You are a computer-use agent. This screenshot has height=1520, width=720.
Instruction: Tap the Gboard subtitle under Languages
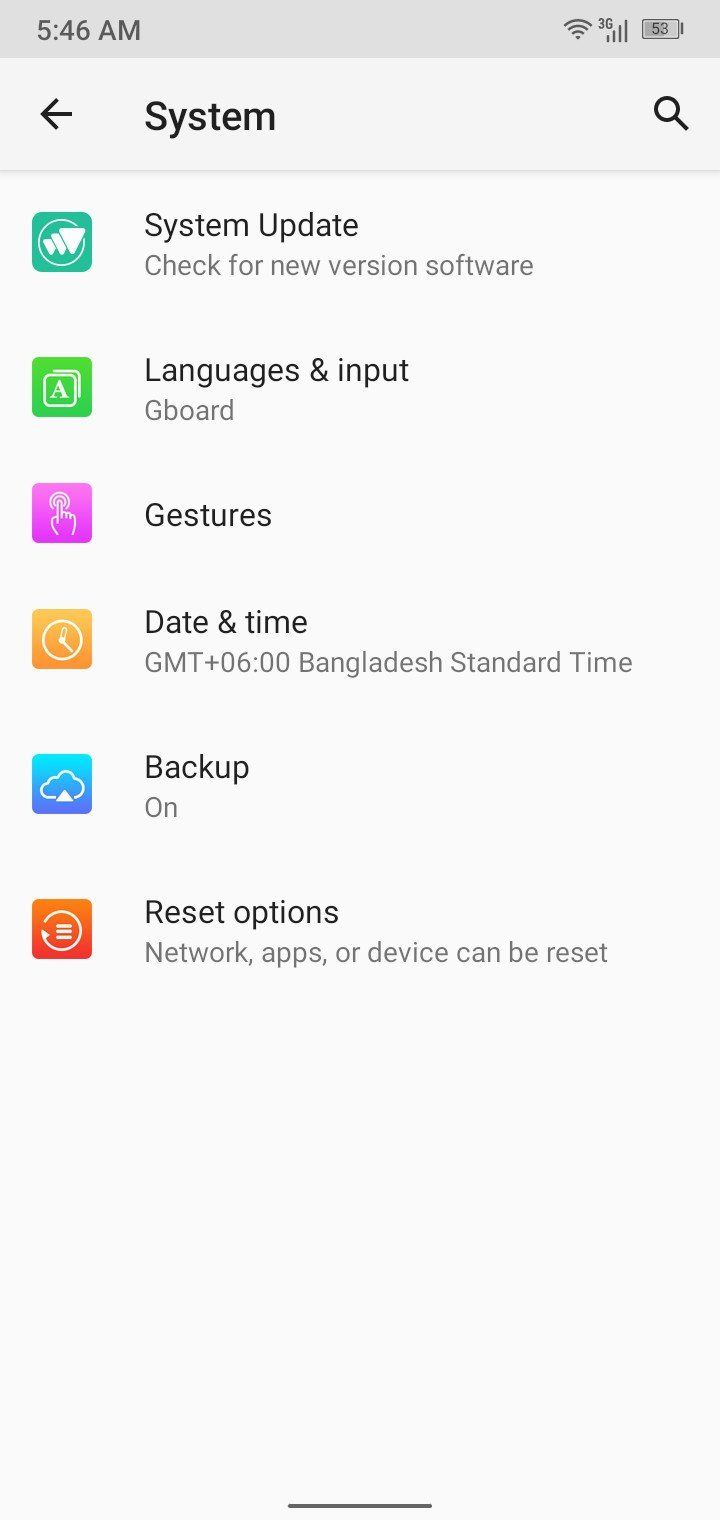[x=188, y=410]
